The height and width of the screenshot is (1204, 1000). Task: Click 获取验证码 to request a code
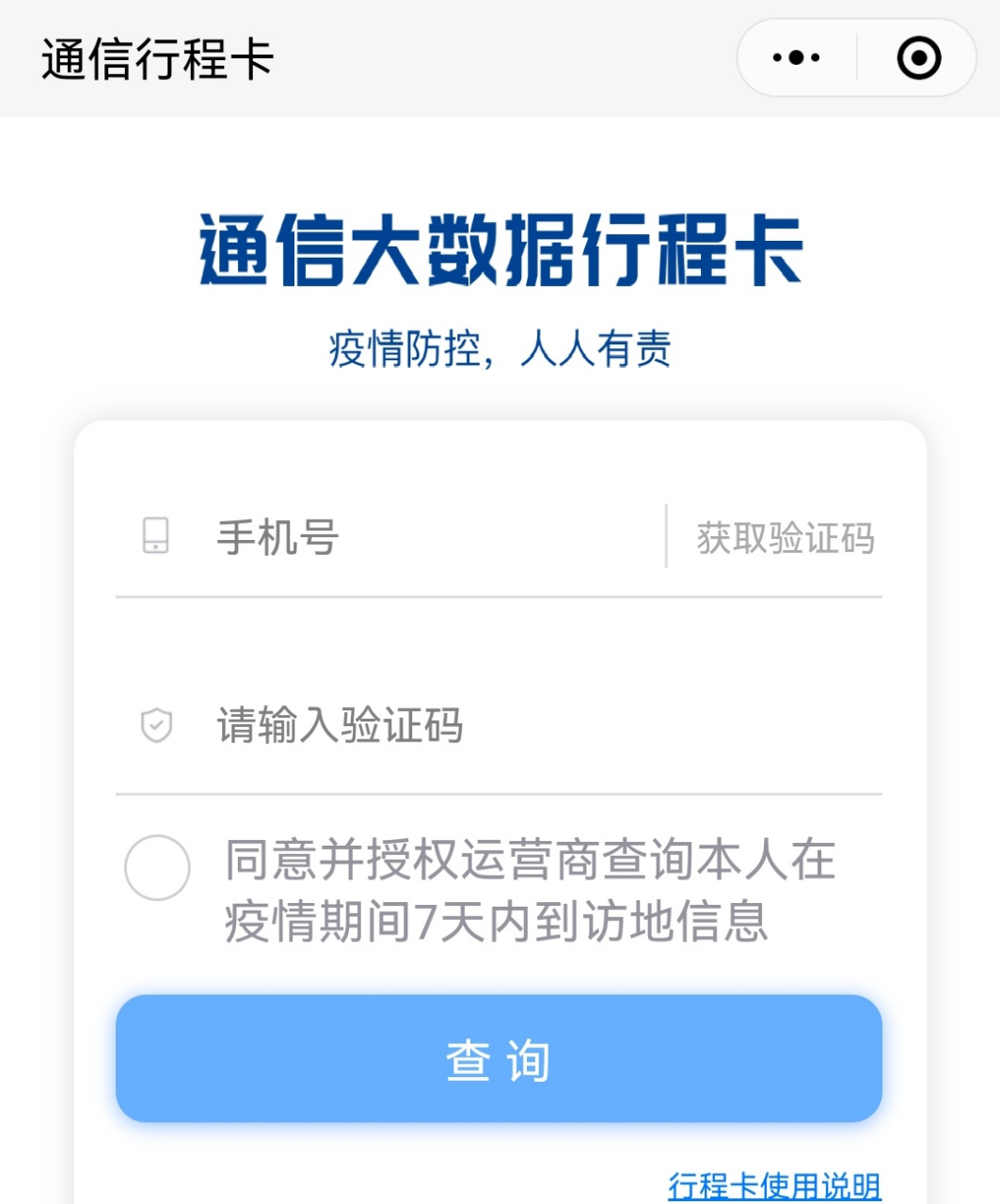785,537
